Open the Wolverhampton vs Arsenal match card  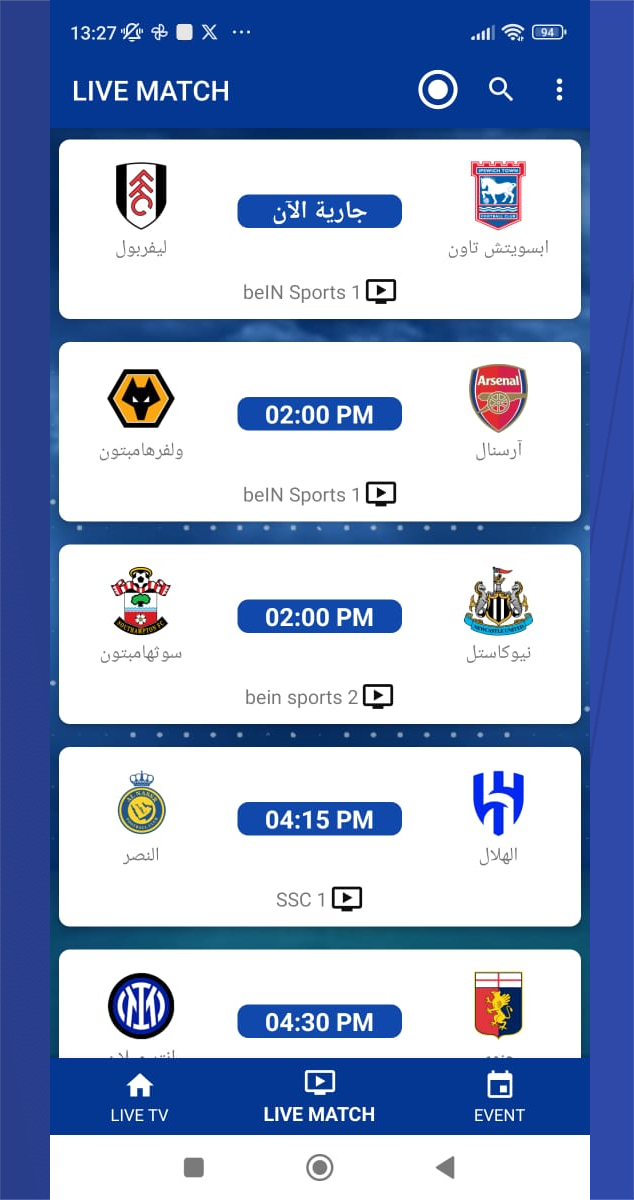point(319,431)
